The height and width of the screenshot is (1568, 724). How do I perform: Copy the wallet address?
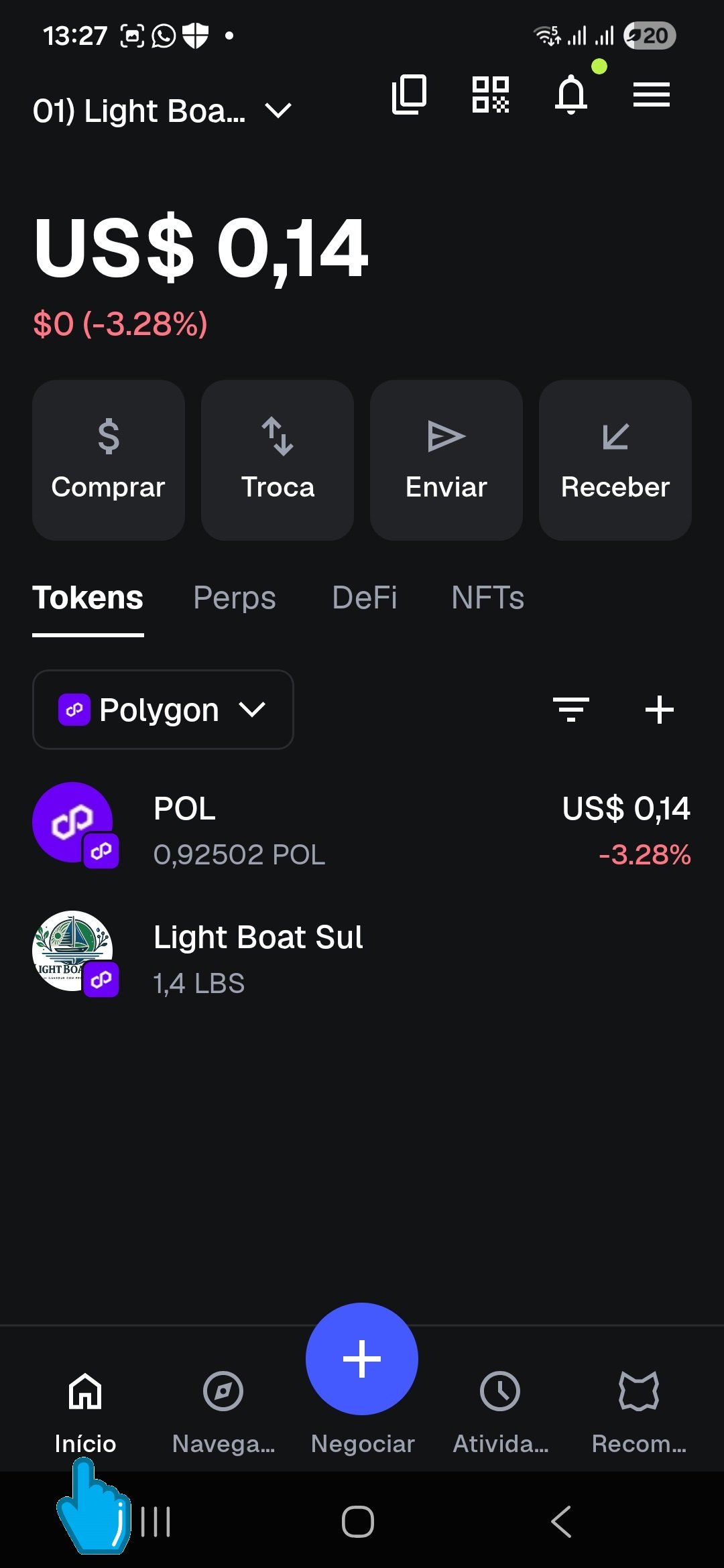coord(408,94)
